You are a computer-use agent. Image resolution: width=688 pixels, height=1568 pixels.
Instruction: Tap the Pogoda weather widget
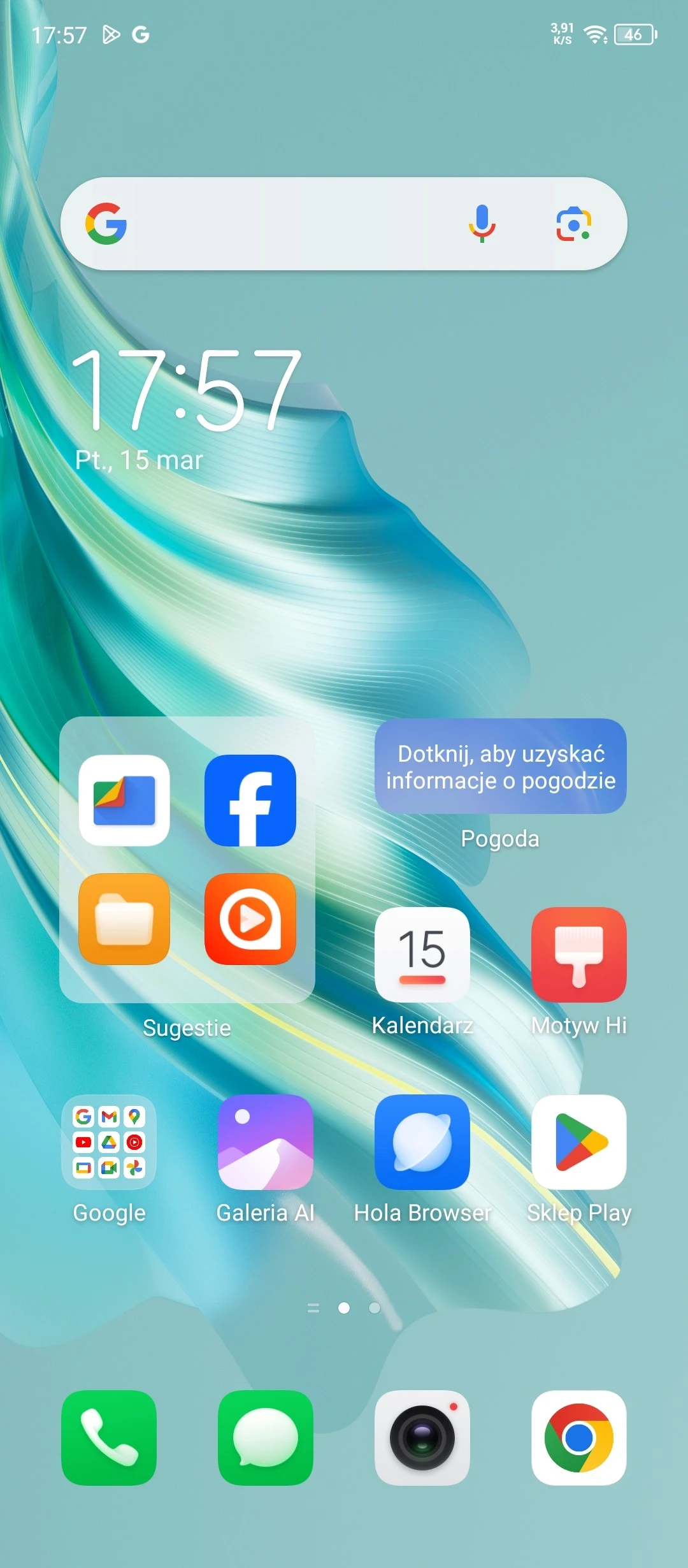point(500,766)
